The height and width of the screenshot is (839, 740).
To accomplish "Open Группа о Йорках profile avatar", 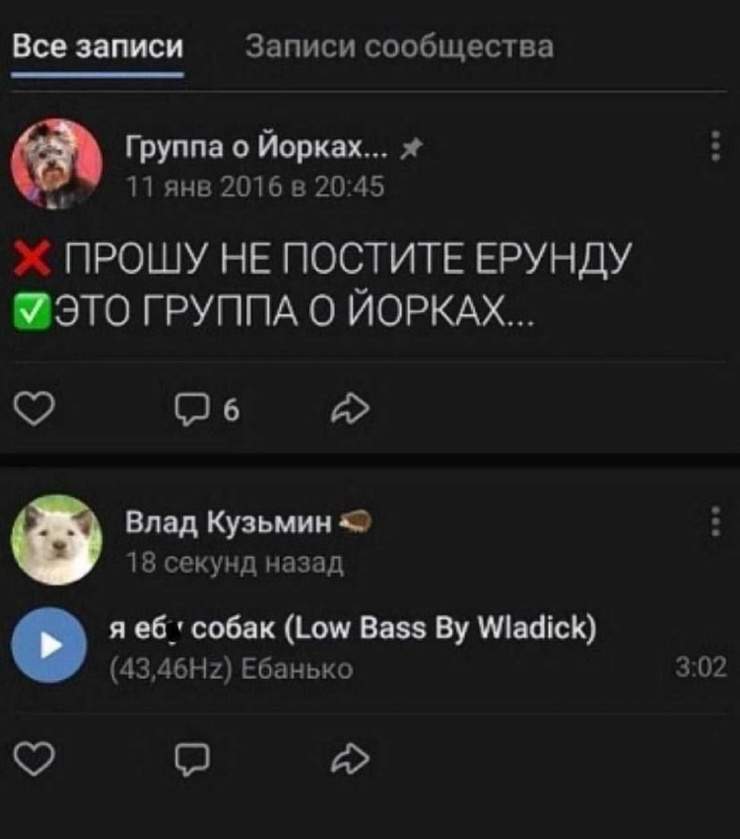I will [56, 164].
